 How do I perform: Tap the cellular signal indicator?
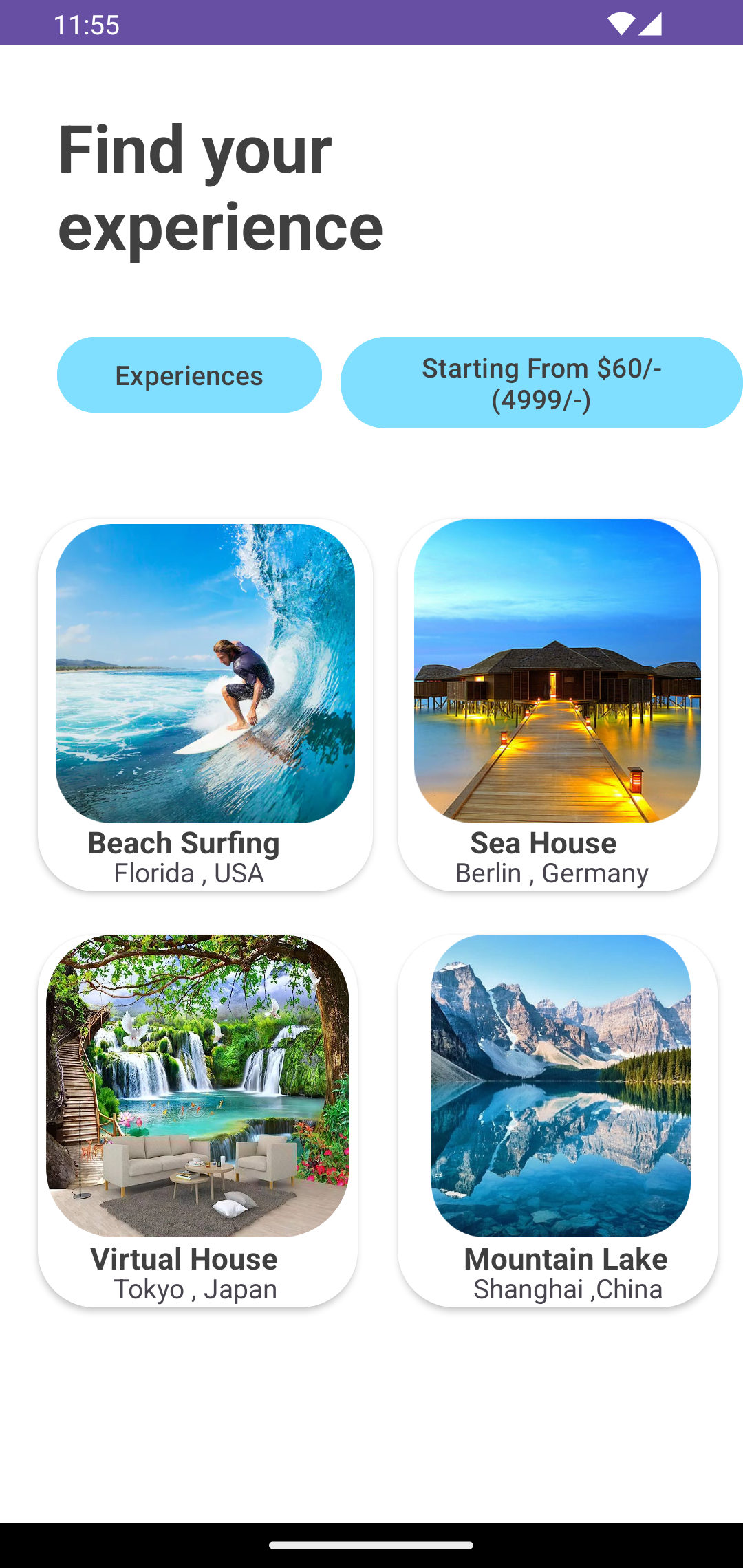pos(649,24)
